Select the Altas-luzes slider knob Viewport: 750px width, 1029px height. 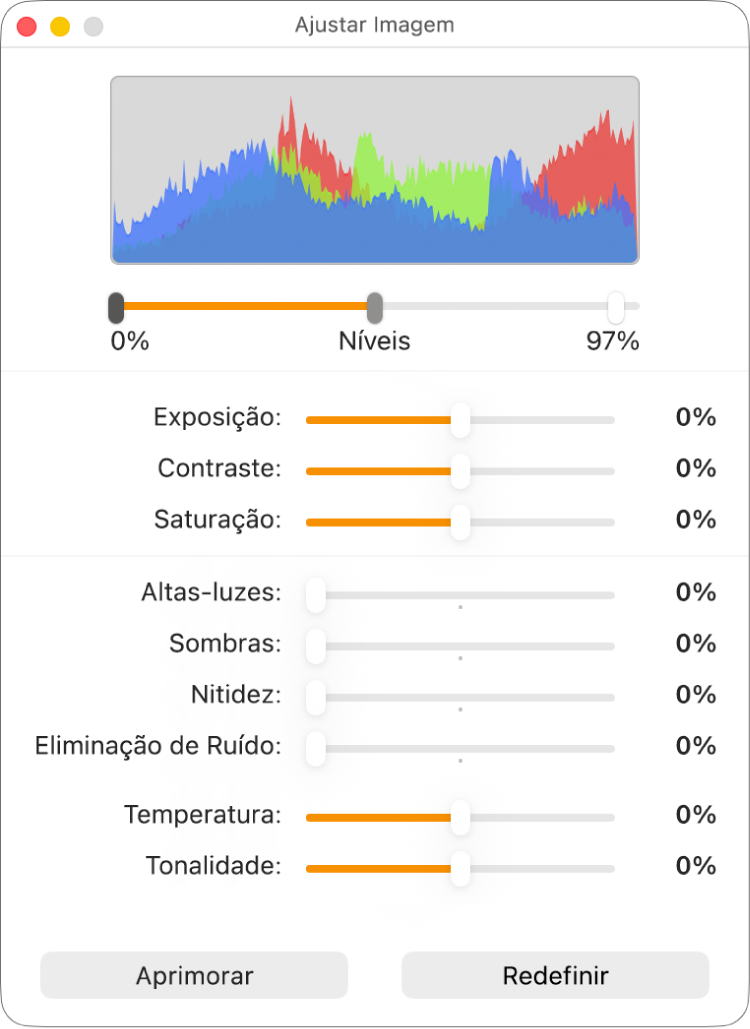click(x=316, y=592)
